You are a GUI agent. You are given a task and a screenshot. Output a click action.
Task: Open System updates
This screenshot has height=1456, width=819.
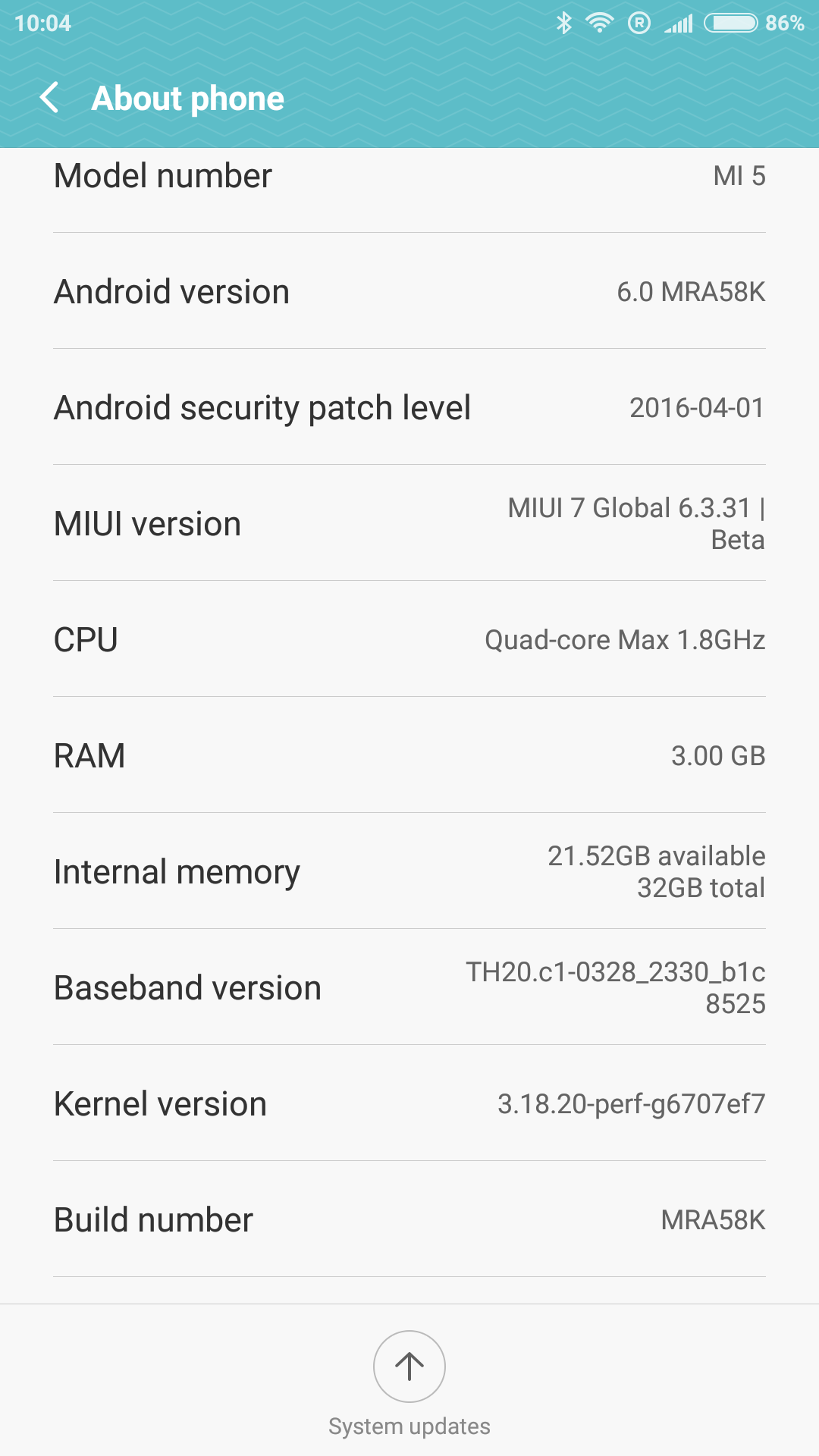pyautogui.click(x=409, y=1367)
